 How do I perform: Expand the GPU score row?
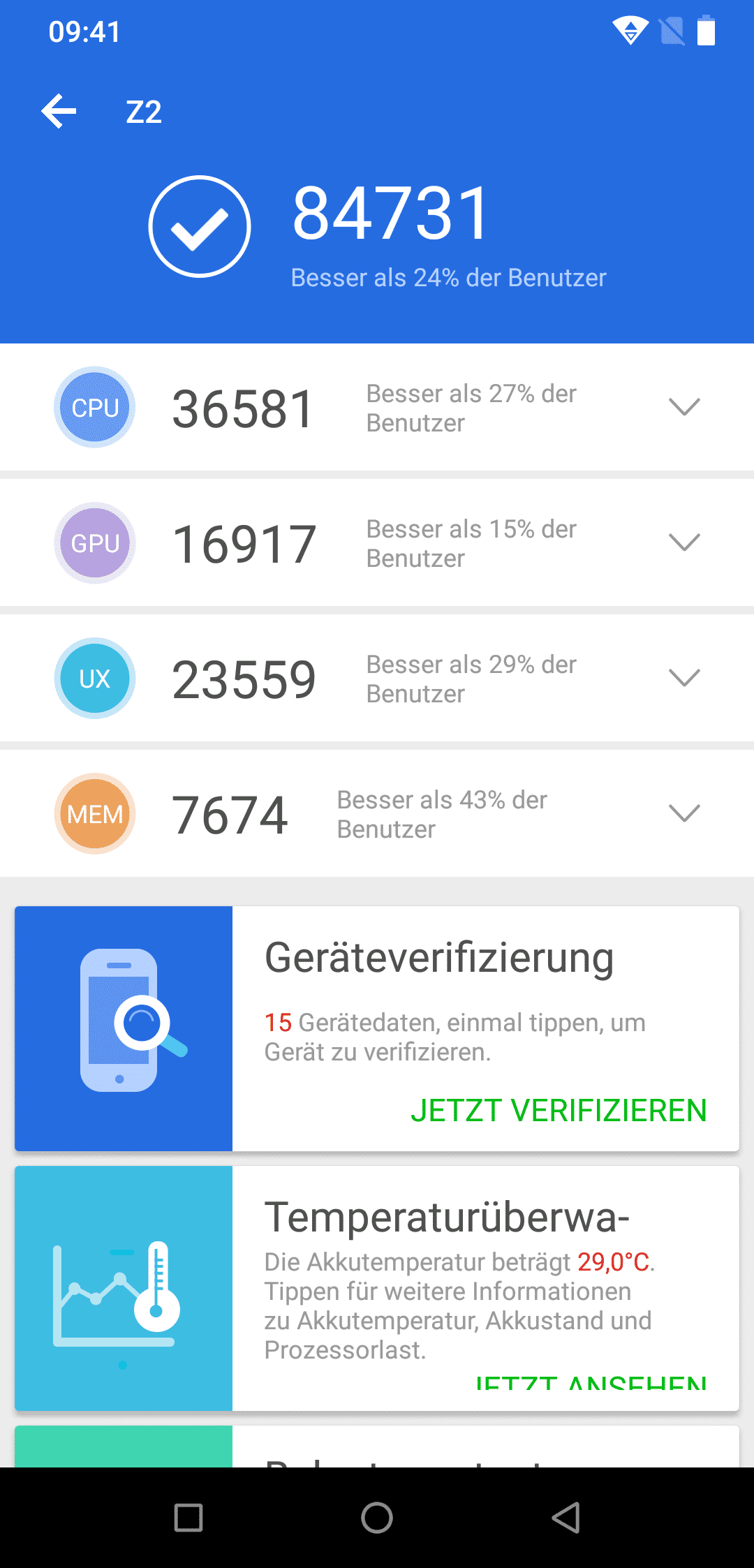[x=684, y=542]
